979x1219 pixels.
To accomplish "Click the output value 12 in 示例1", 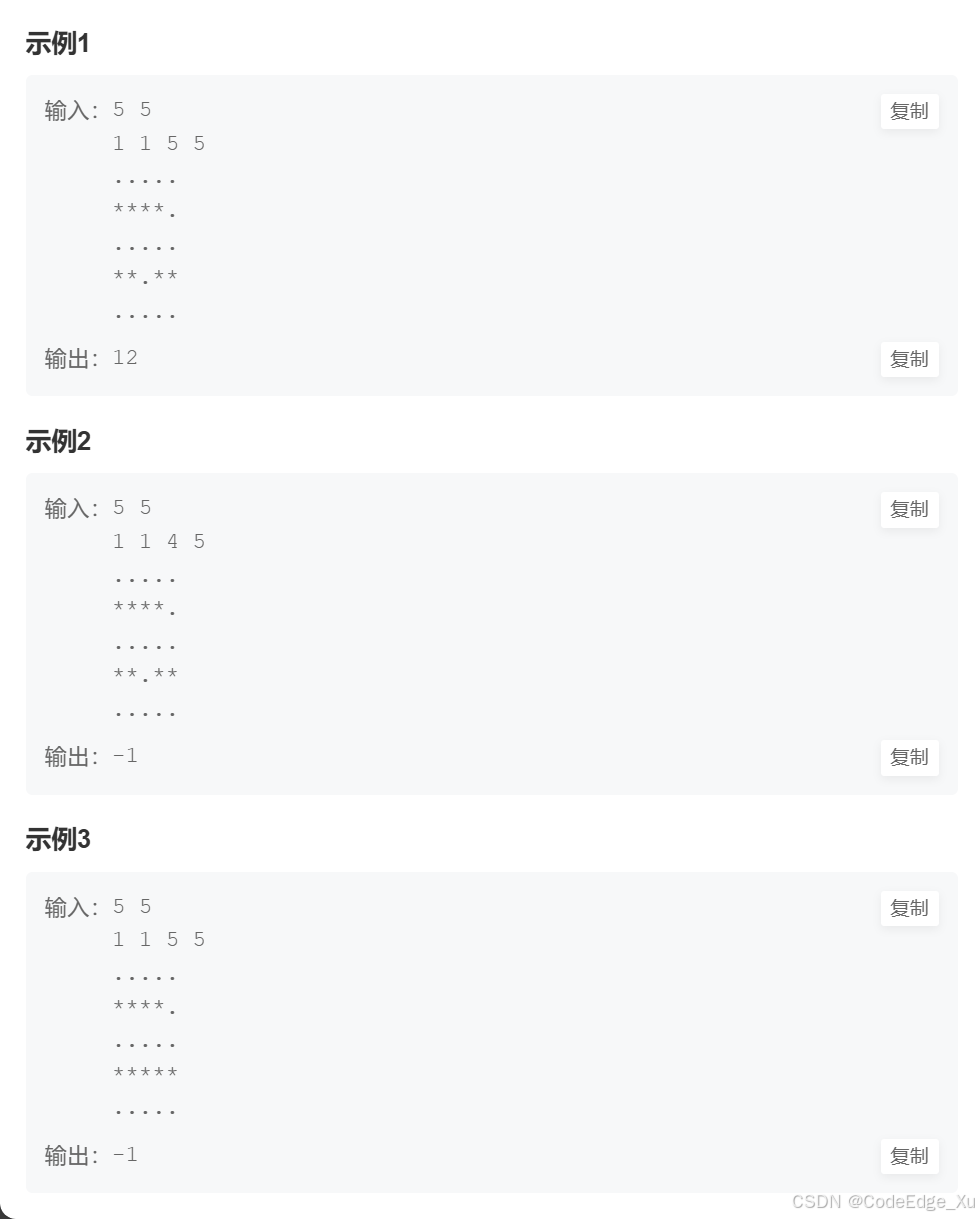I will [x=124, y=357].
